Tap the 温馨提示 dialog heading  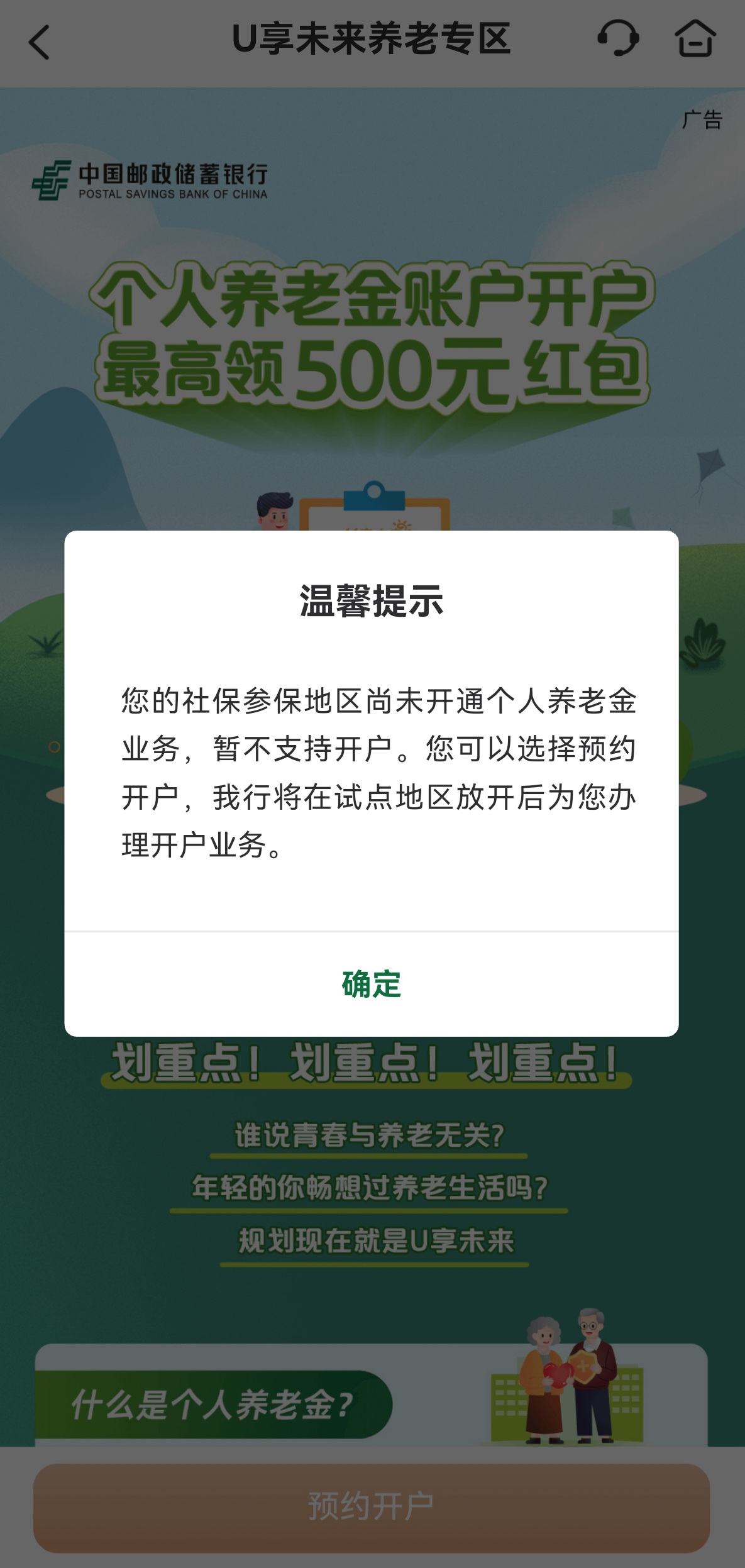(372, 602)
